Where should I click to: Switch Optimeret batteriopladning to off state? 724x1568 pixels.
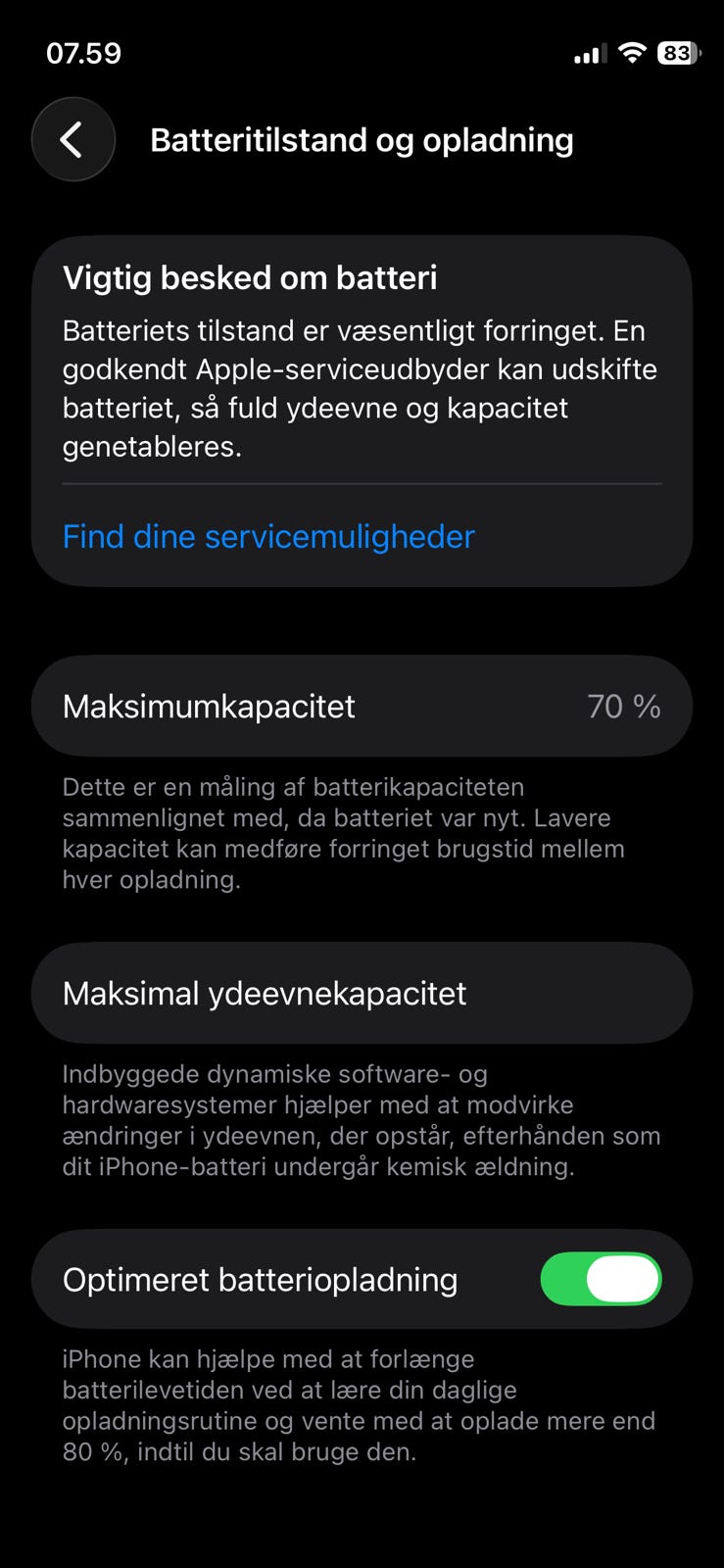[601, 1279]
